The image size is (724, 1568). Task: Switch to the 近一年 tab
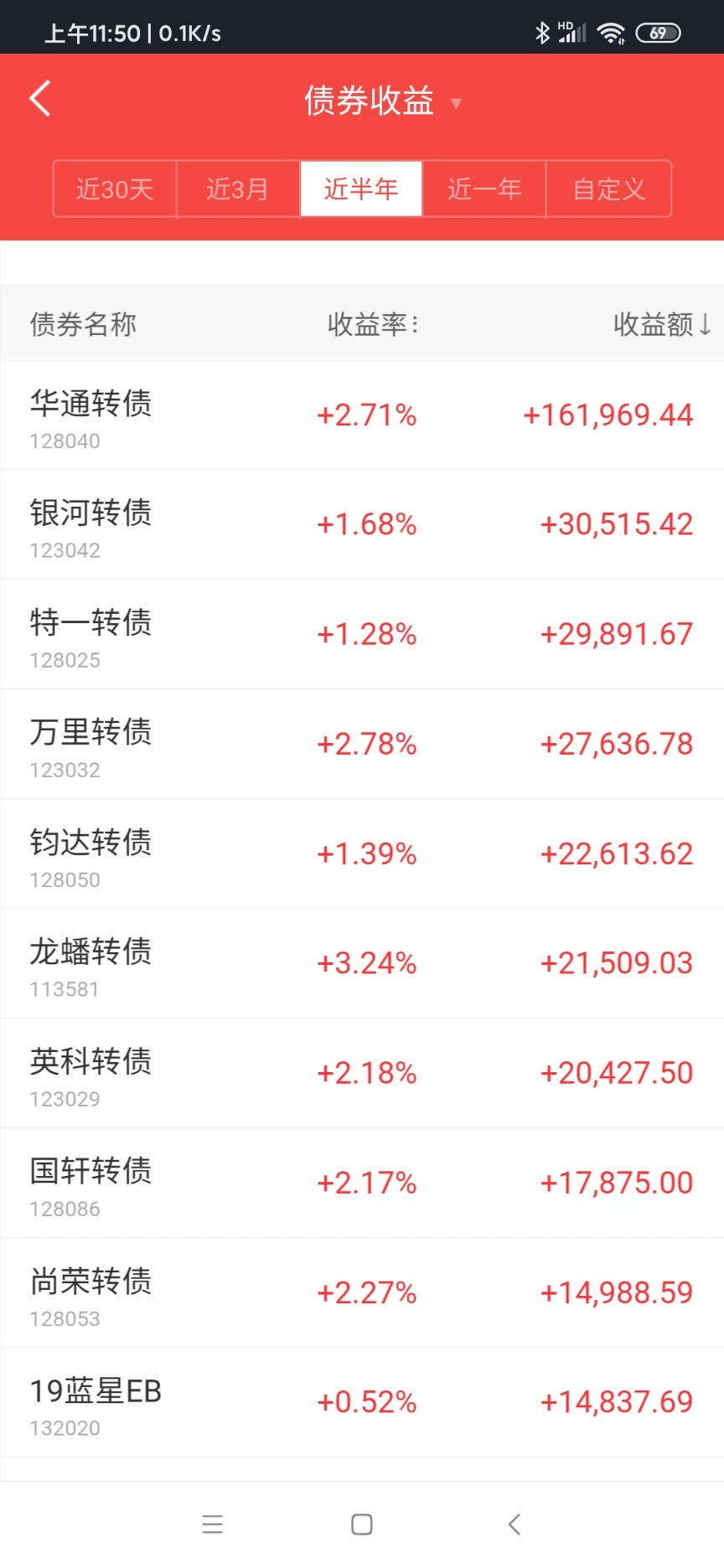(x=484, y=189)
